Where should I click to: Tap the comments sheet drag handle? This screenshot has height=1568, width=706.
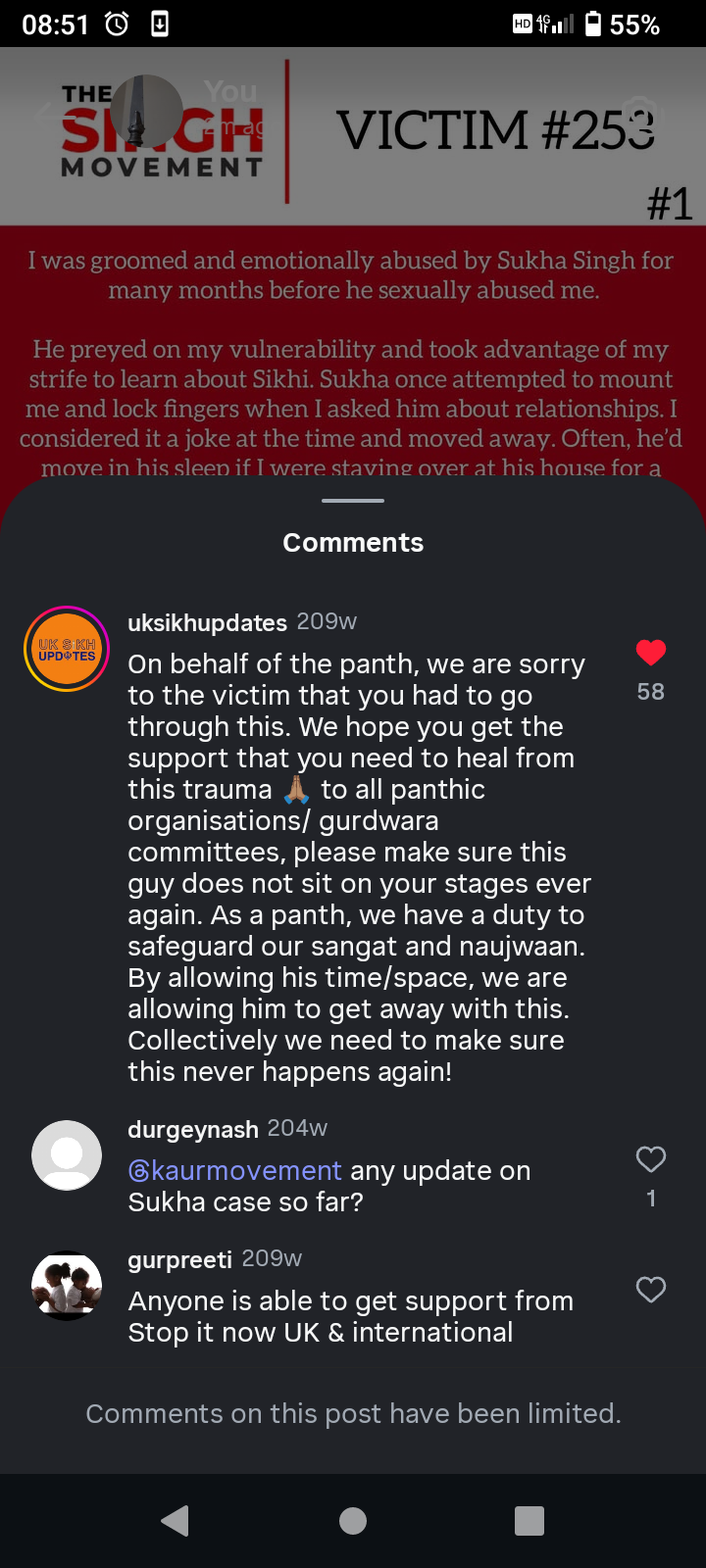[x=353, y=501]
